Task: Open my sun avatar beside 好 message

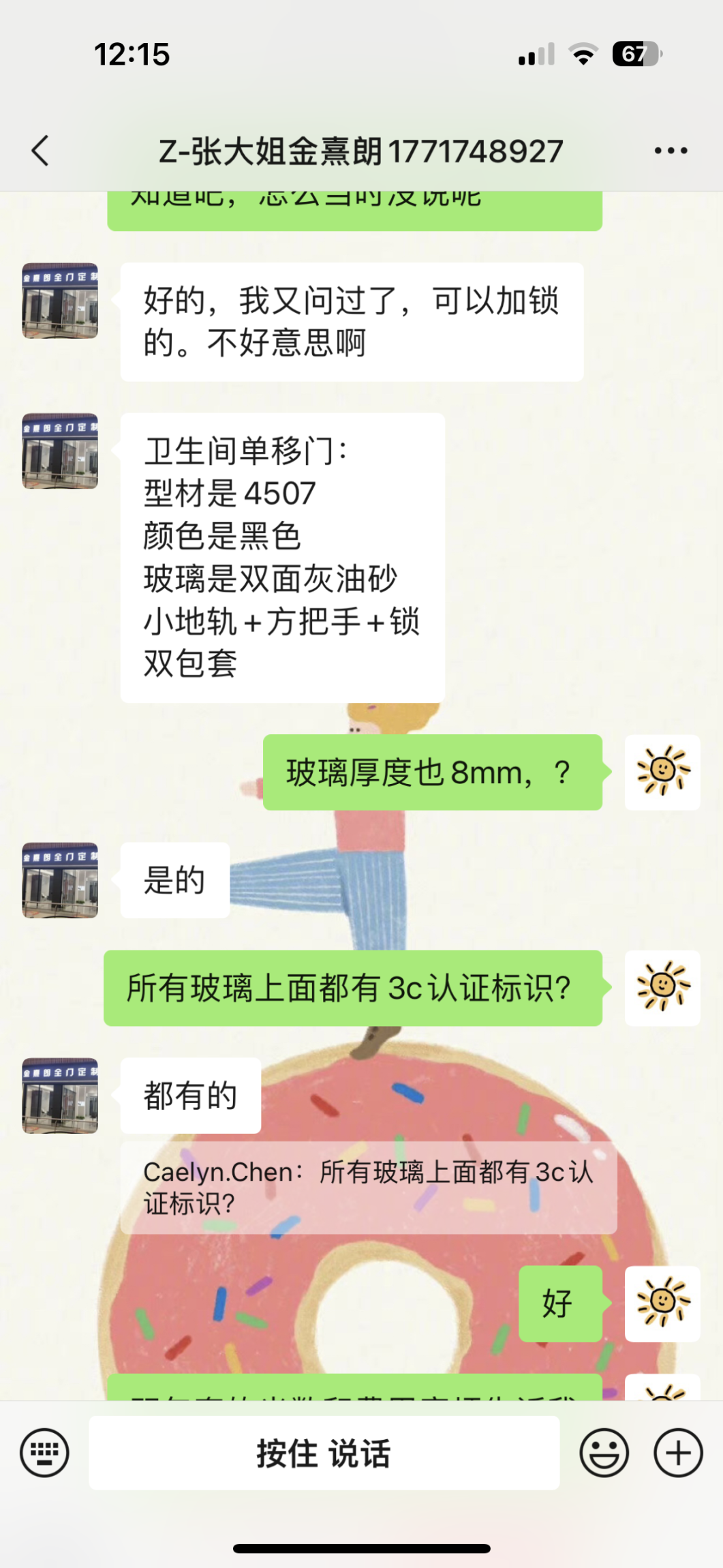Action: coord(662,1303)
